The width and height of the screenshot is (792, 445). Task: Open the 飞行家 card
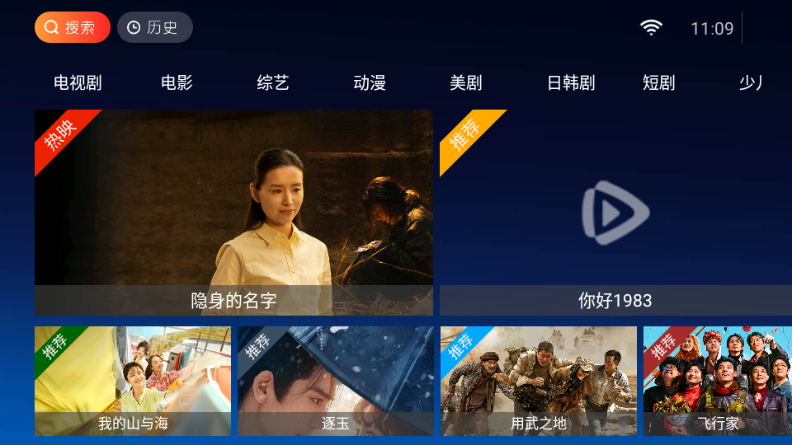pyautogui.click(x=717, y=380)
